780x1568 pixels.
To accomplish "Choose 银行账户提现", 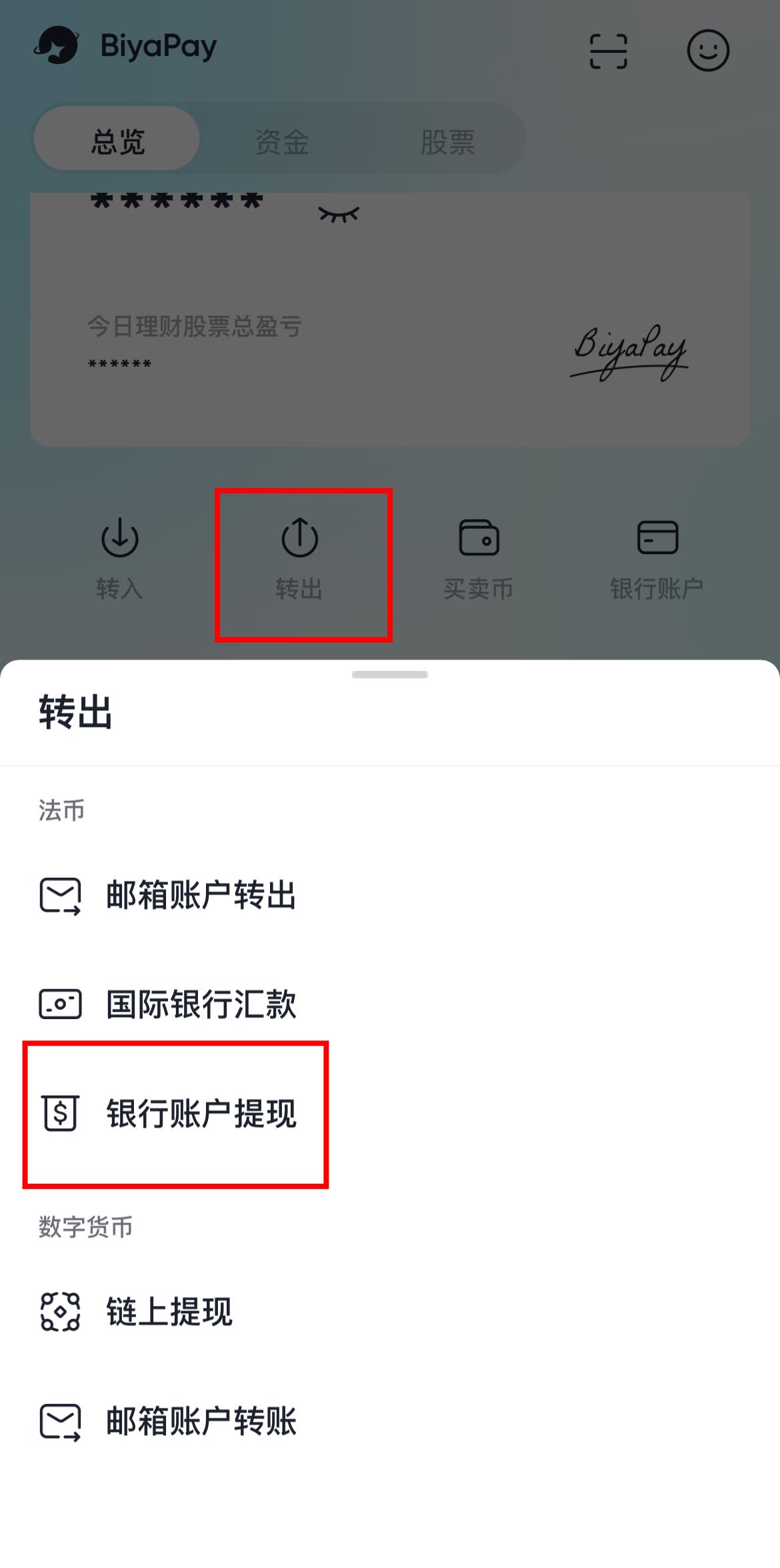I will point(200,1113).
